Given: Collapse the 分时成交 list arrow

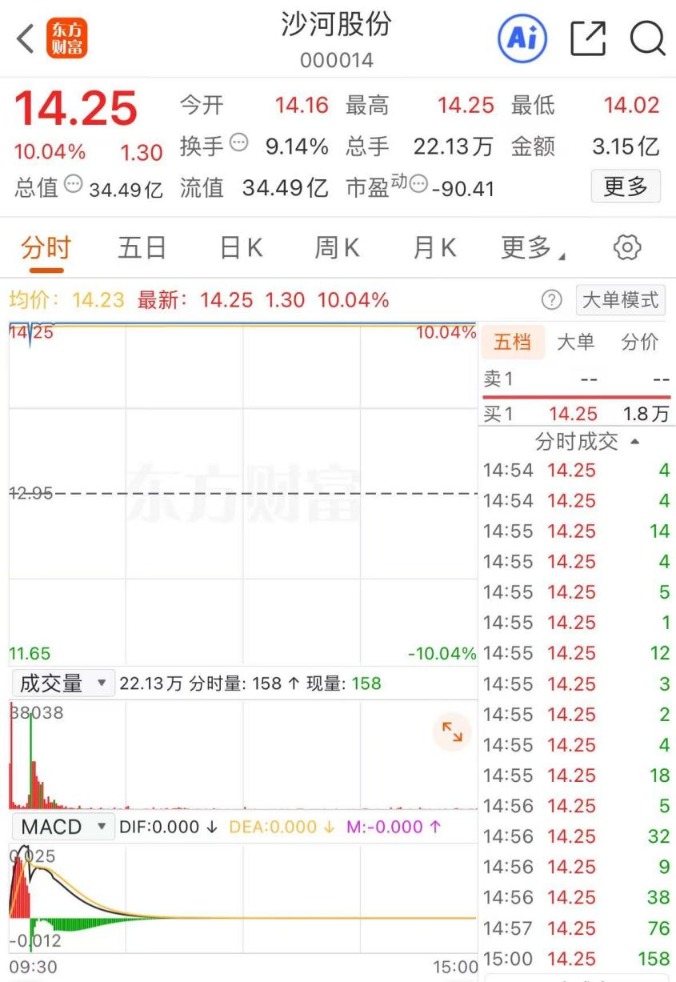Looking at the screenshot, I should (634, 441).
